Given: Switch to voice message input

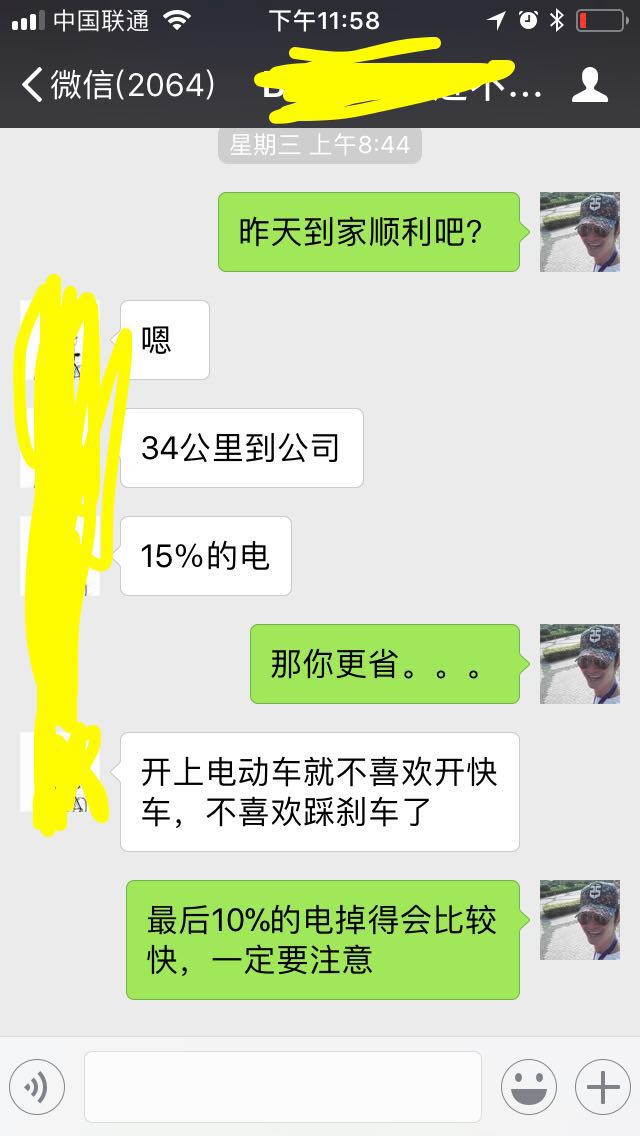Looking at the screenshot, I should point(37,1086).
